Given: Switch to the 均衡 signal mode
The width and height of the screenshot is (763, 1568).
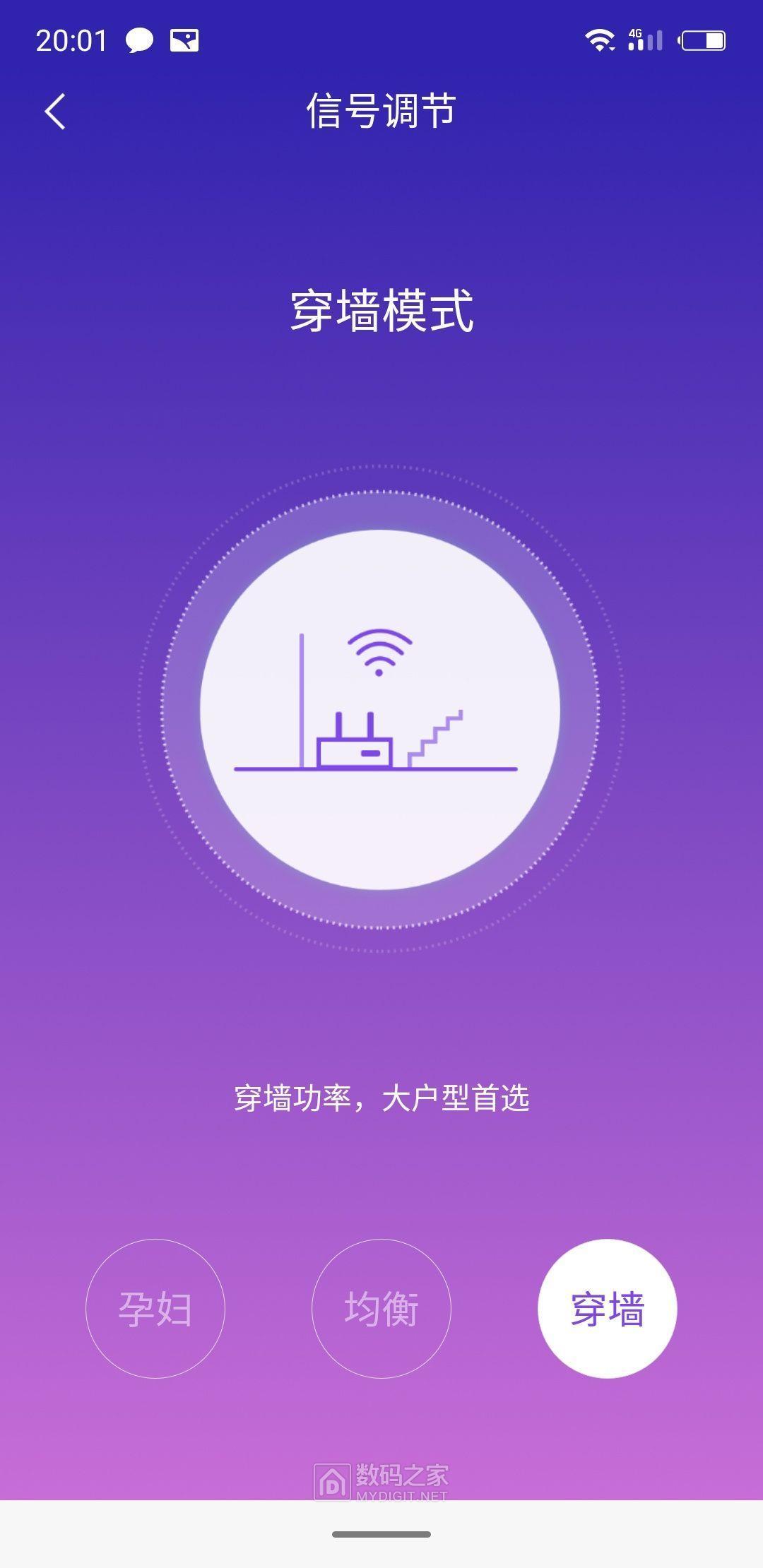Looking at the screenshot, I should coord(381,1308).
